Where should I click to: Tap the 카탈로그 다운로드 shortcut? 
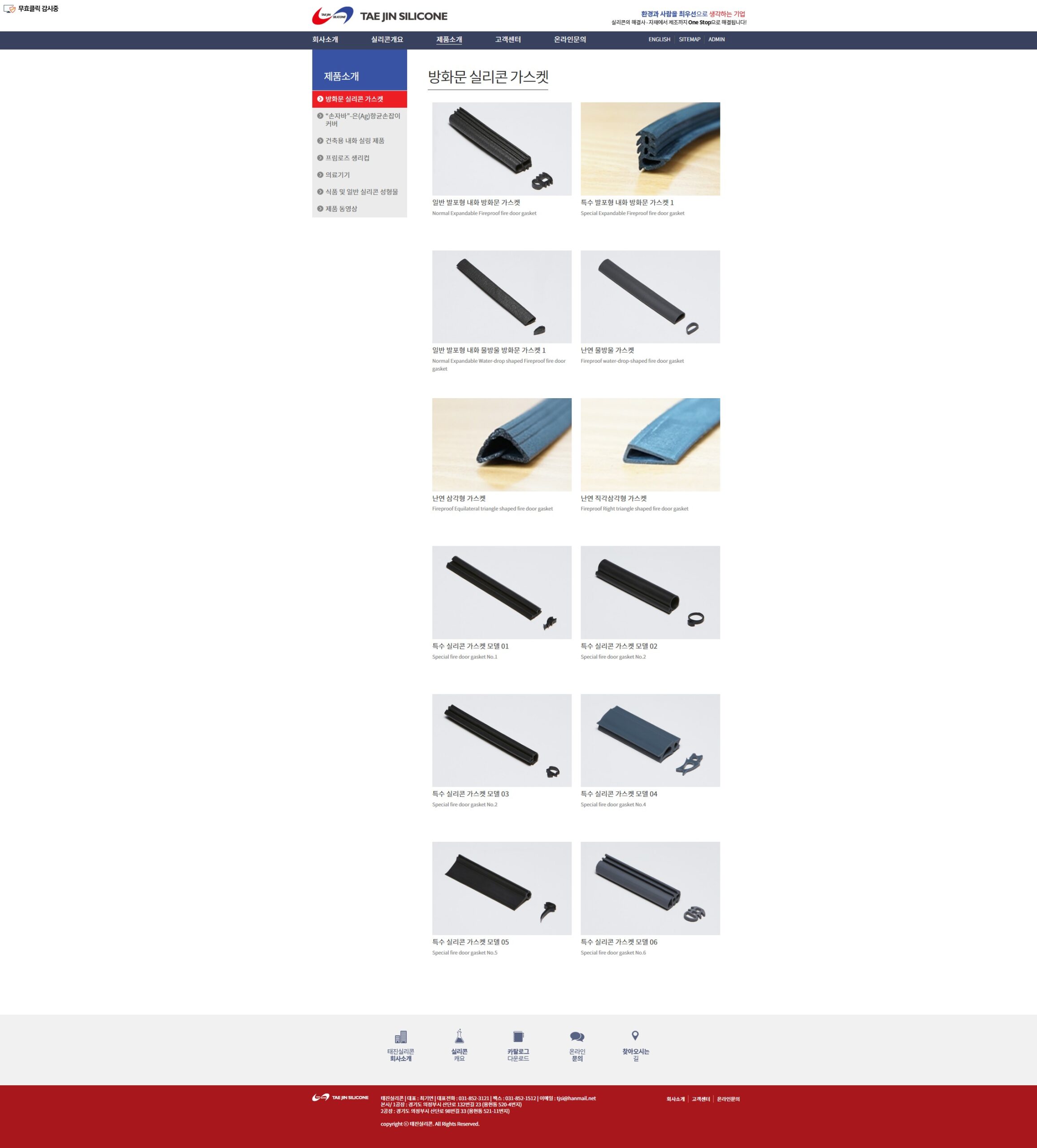pos(518,1045)
